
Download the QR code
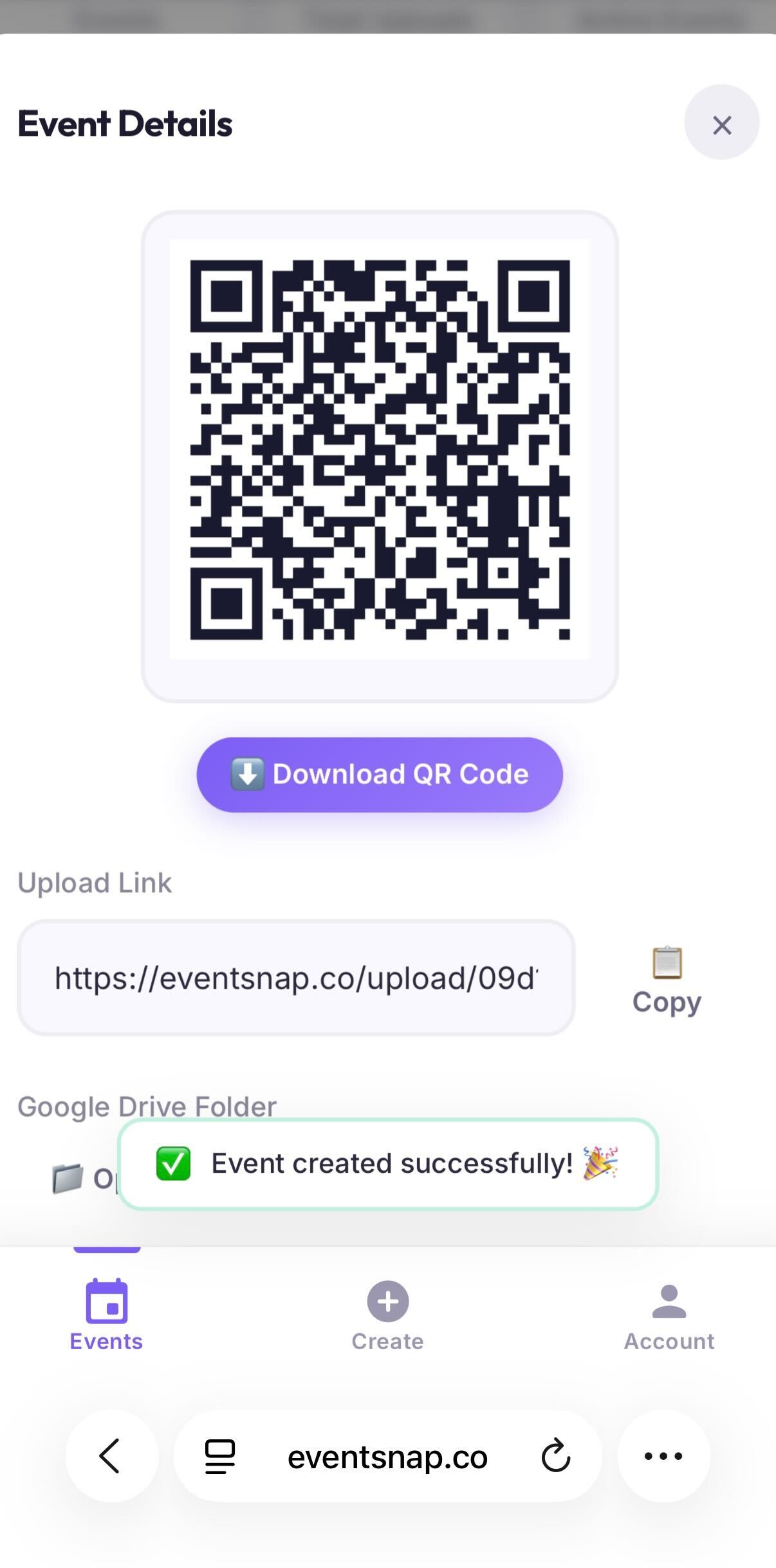tap(380, 774)
